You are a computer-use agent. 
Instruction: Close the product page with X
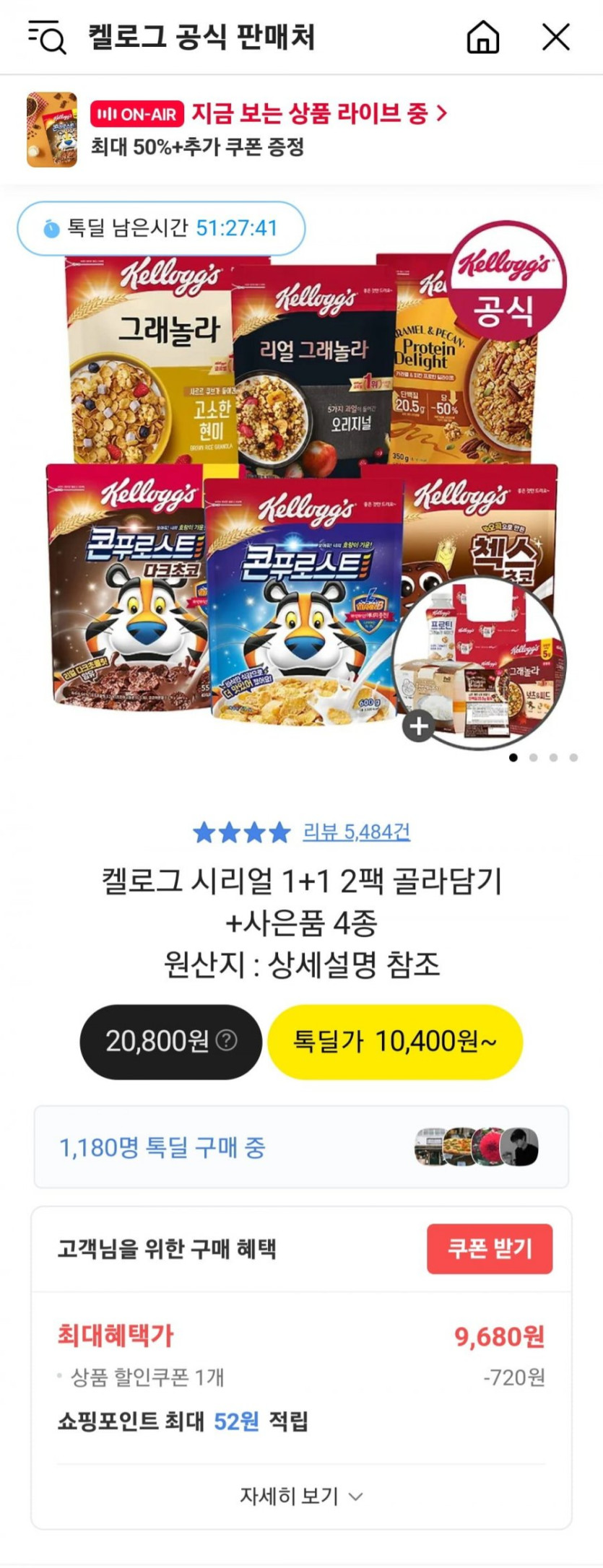coord(555,37)
